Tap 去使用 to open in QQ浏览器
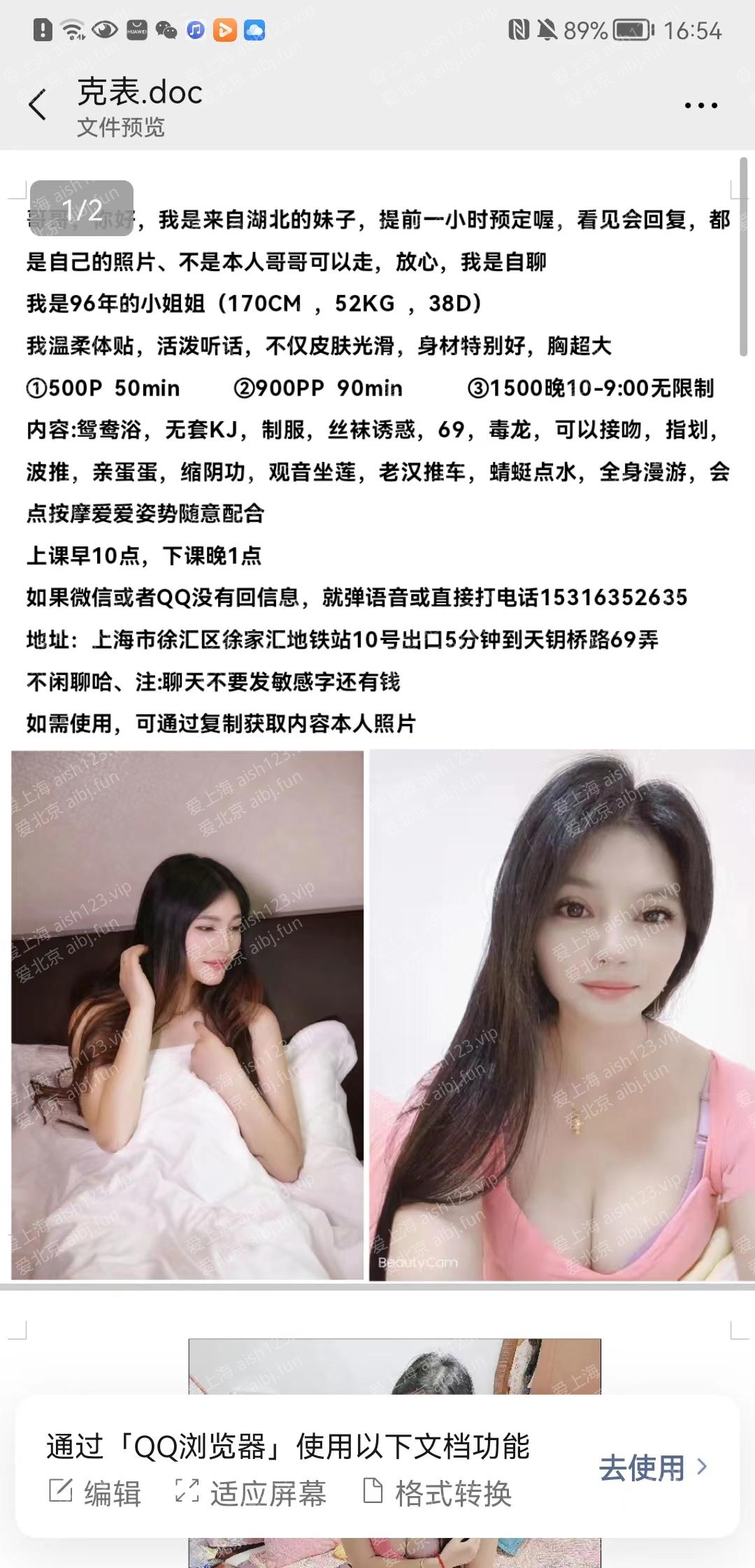 pyautogui.click(x=653, y=1467)
